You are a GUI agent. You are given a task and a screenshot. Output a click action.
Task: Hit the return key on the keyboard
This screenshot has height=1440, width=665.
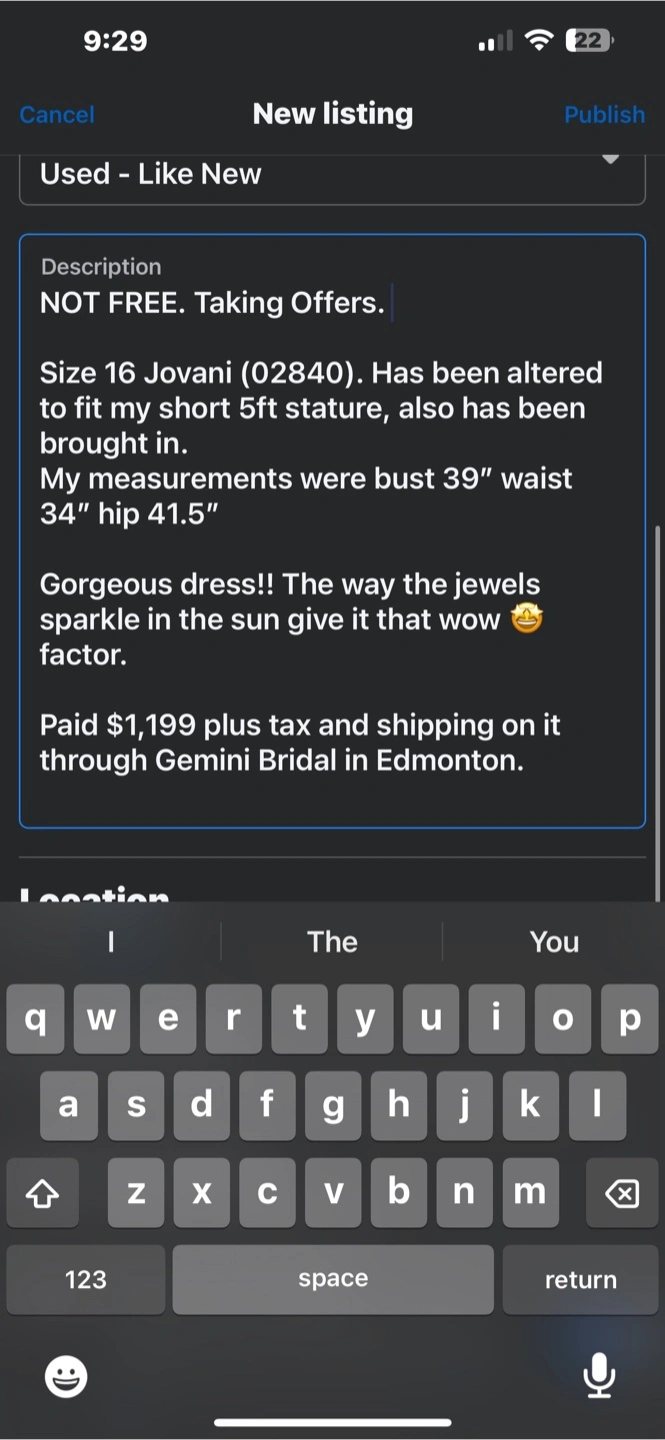[580, 1279]
